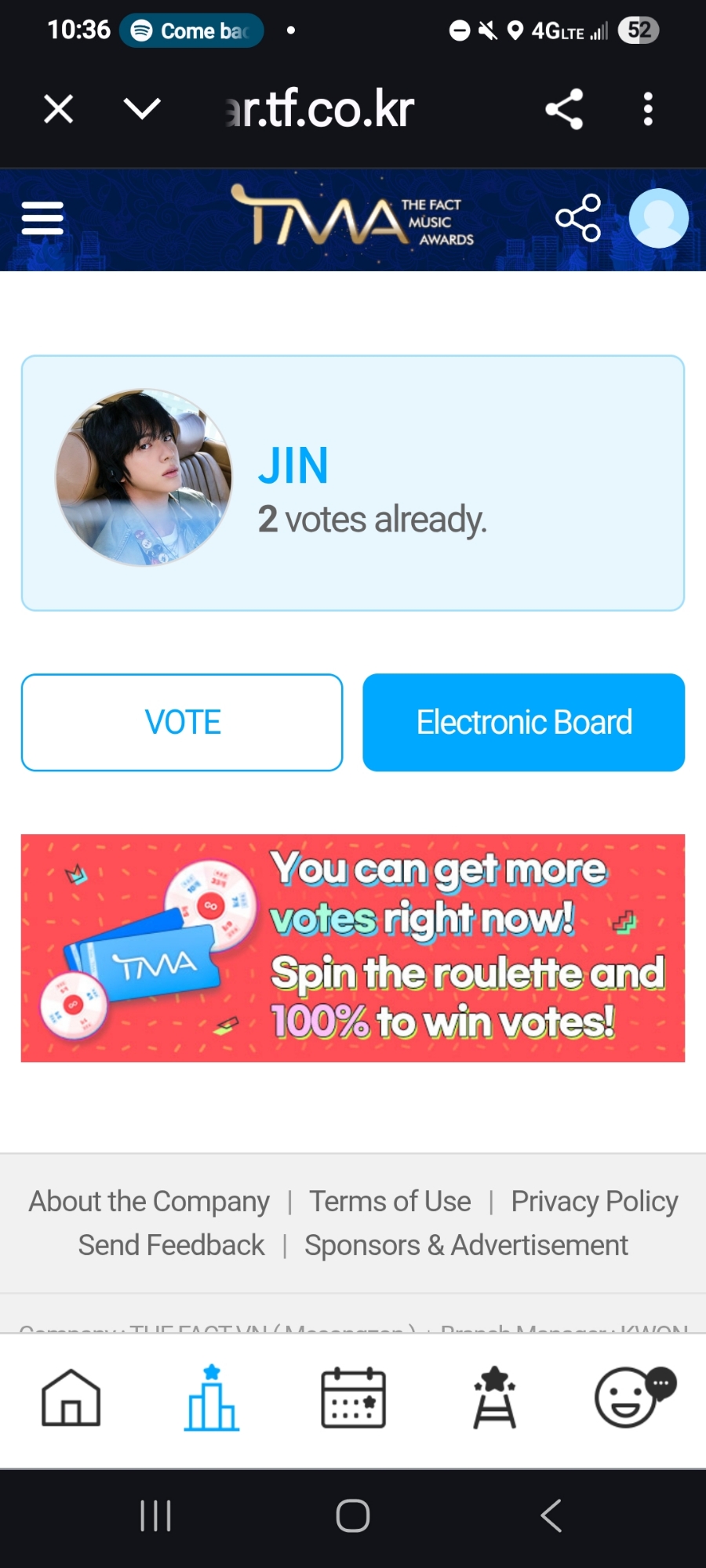This screenshot has height=1568, width=706.
Task: Open Sponsors & Advertisement link
Action: coord(466,1245)
